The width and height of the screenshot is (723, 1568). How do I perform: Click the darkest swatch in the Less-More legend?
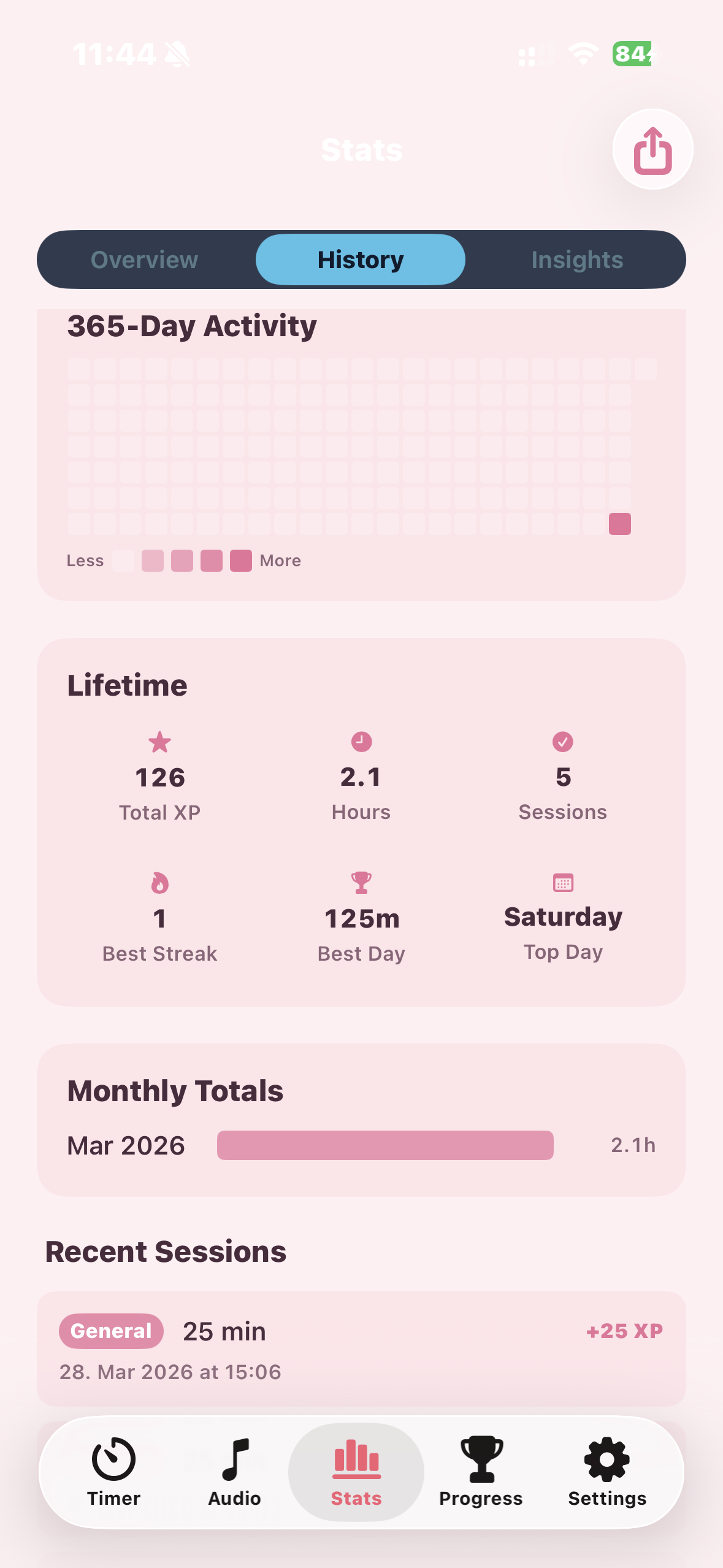(x=240, y=560)
